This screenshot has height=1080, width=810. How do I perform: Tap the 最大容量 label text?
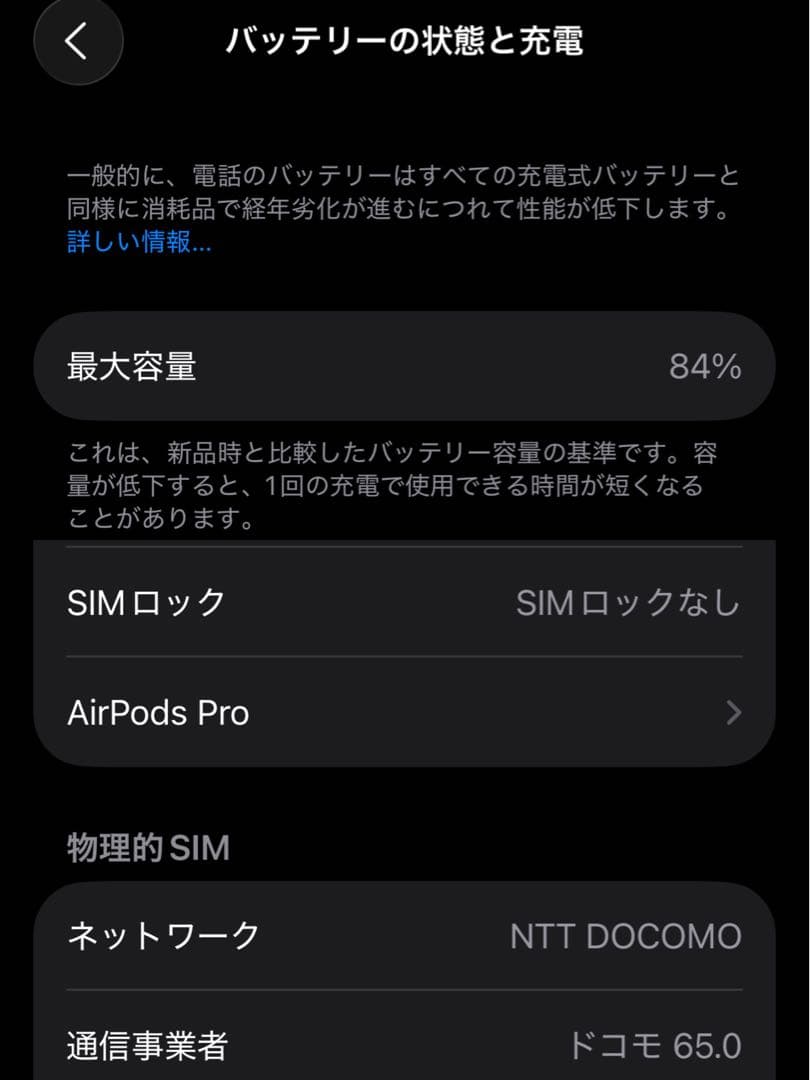131,366
